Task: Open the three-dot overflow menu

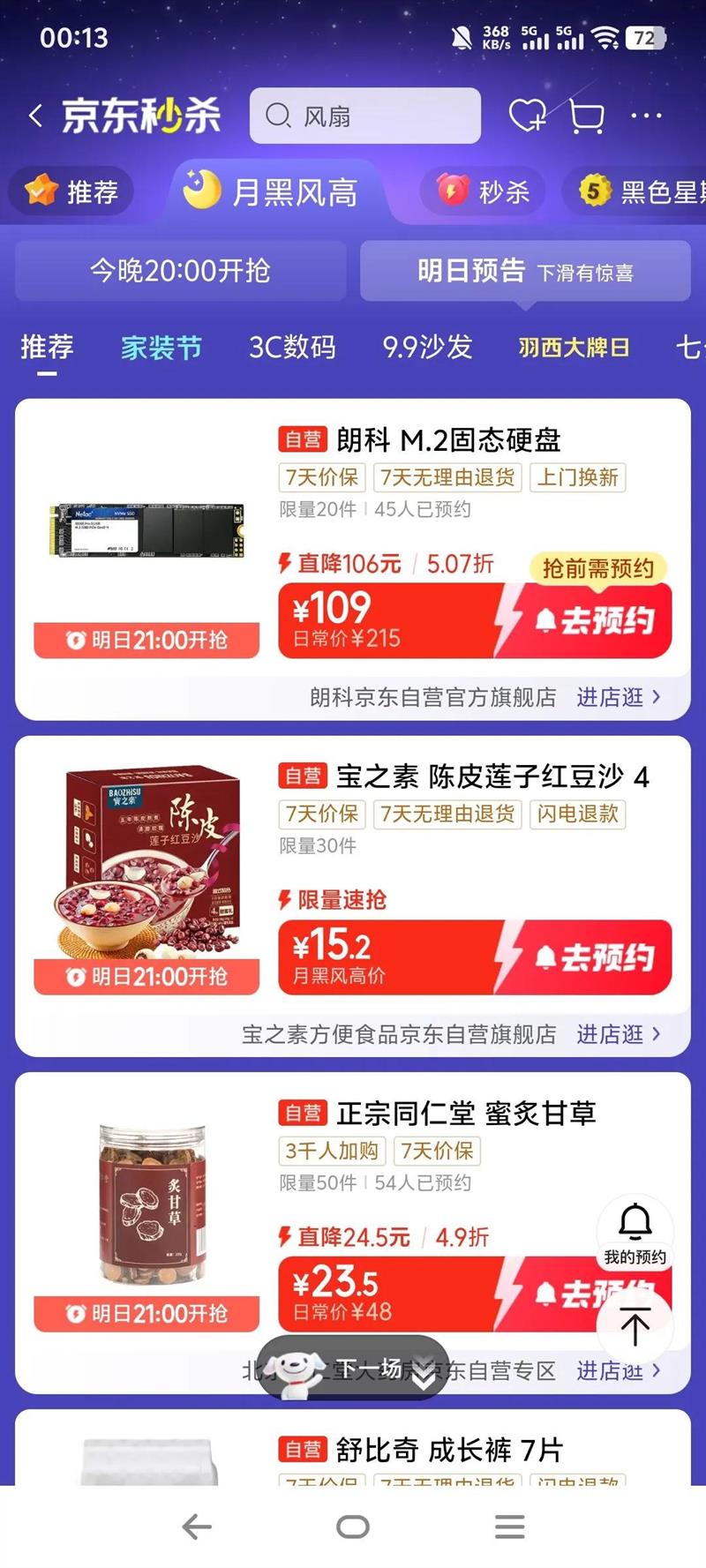Action: (647, 116)
